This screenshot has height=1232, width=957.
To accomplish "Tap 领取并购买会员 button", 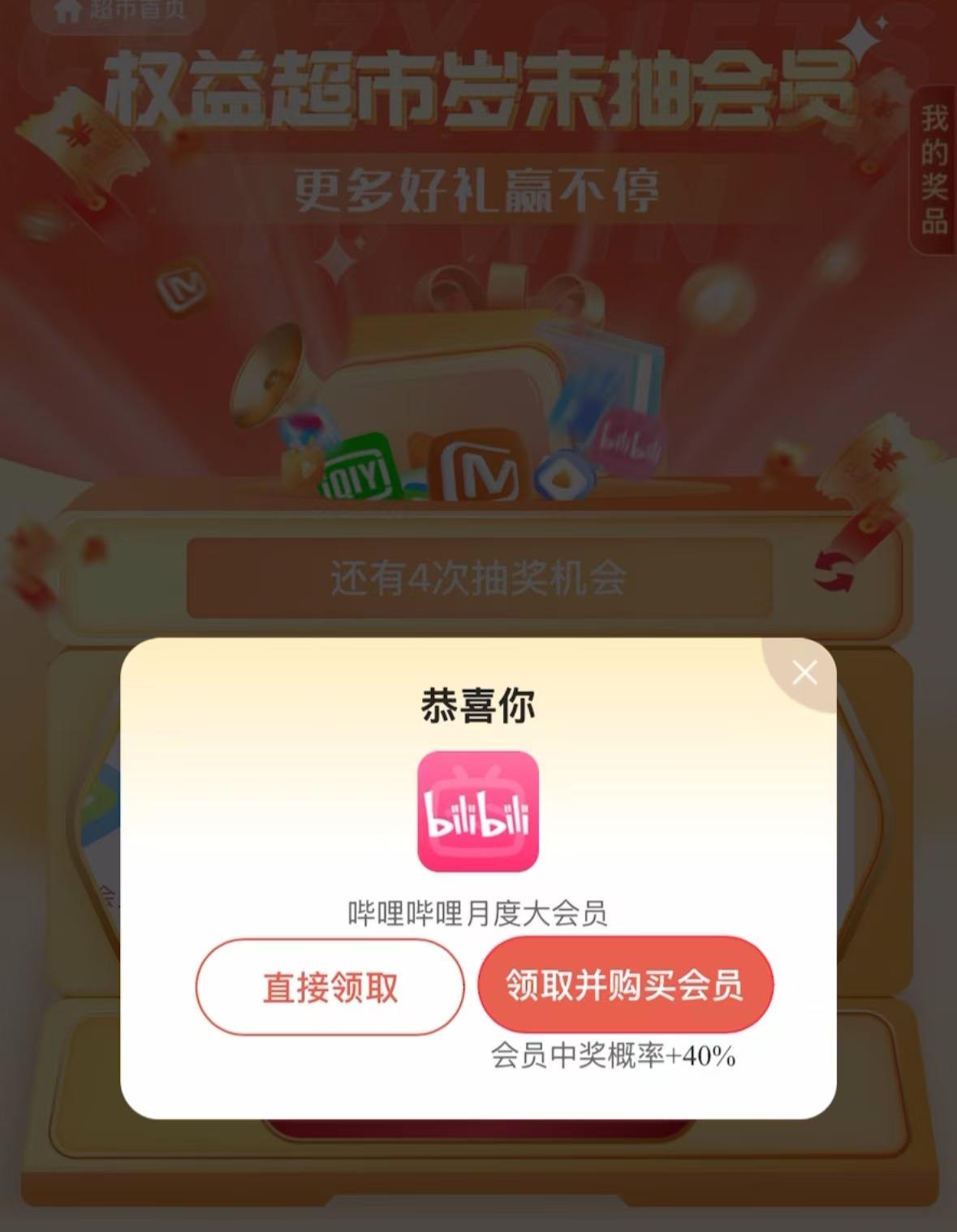I will coord(625,984).
